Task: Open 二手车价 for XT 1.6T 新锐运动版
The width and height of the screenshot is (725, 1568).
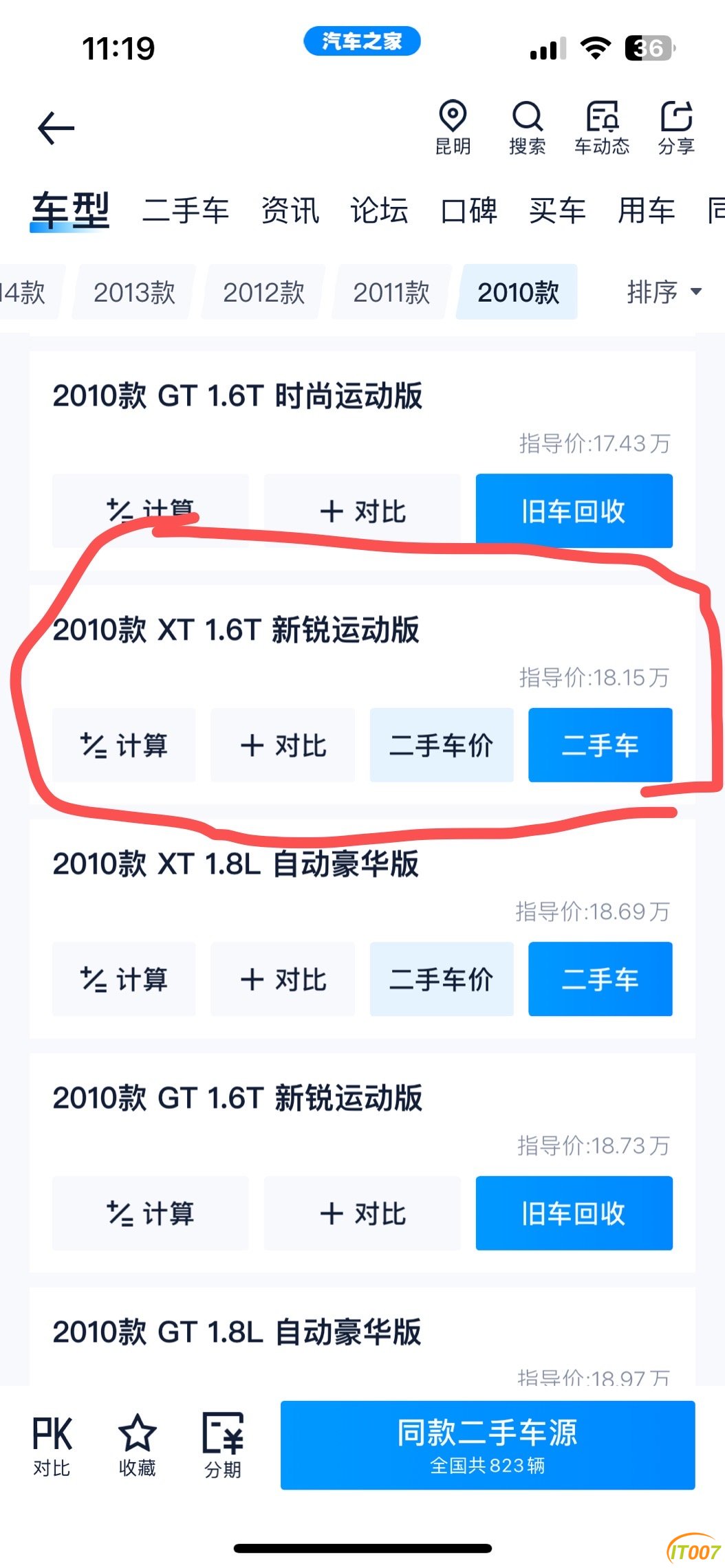Action: click(x=442, y=745)
